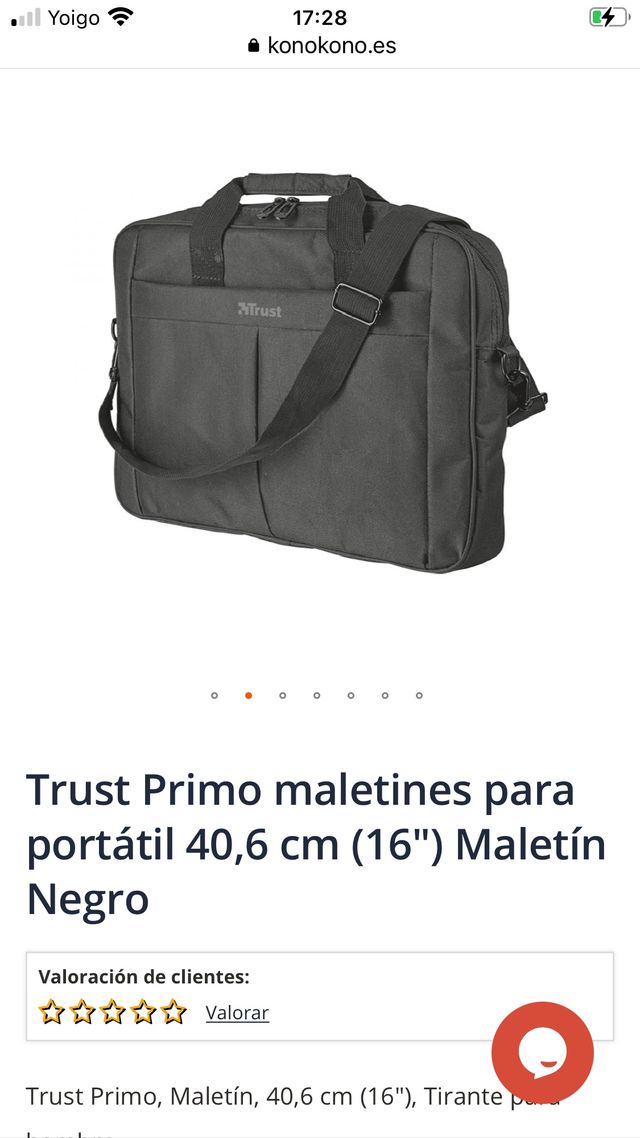Open the red chat support bubble
This screenshot has width=640, height=1138.
pos(542,1052)
